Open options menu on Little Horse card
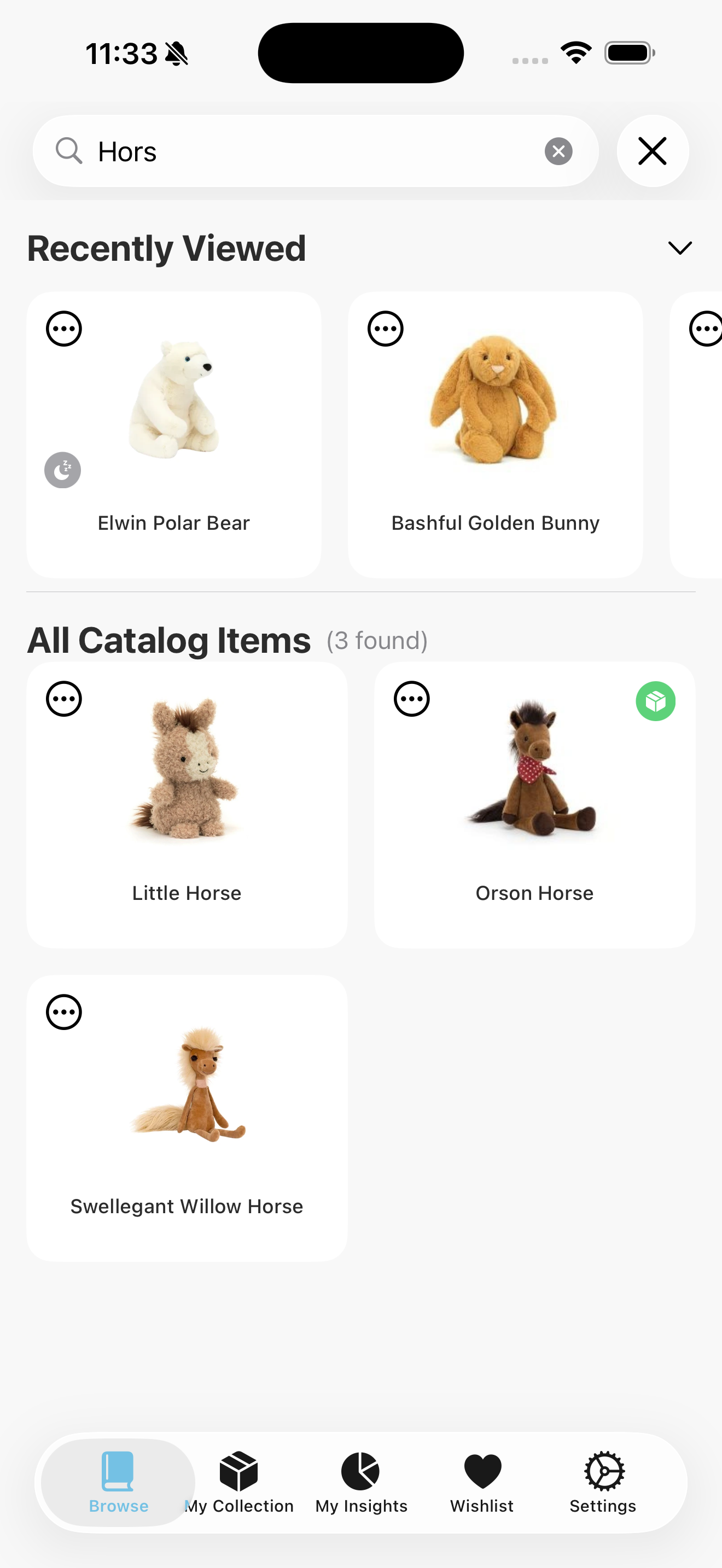 click(64, 698)
